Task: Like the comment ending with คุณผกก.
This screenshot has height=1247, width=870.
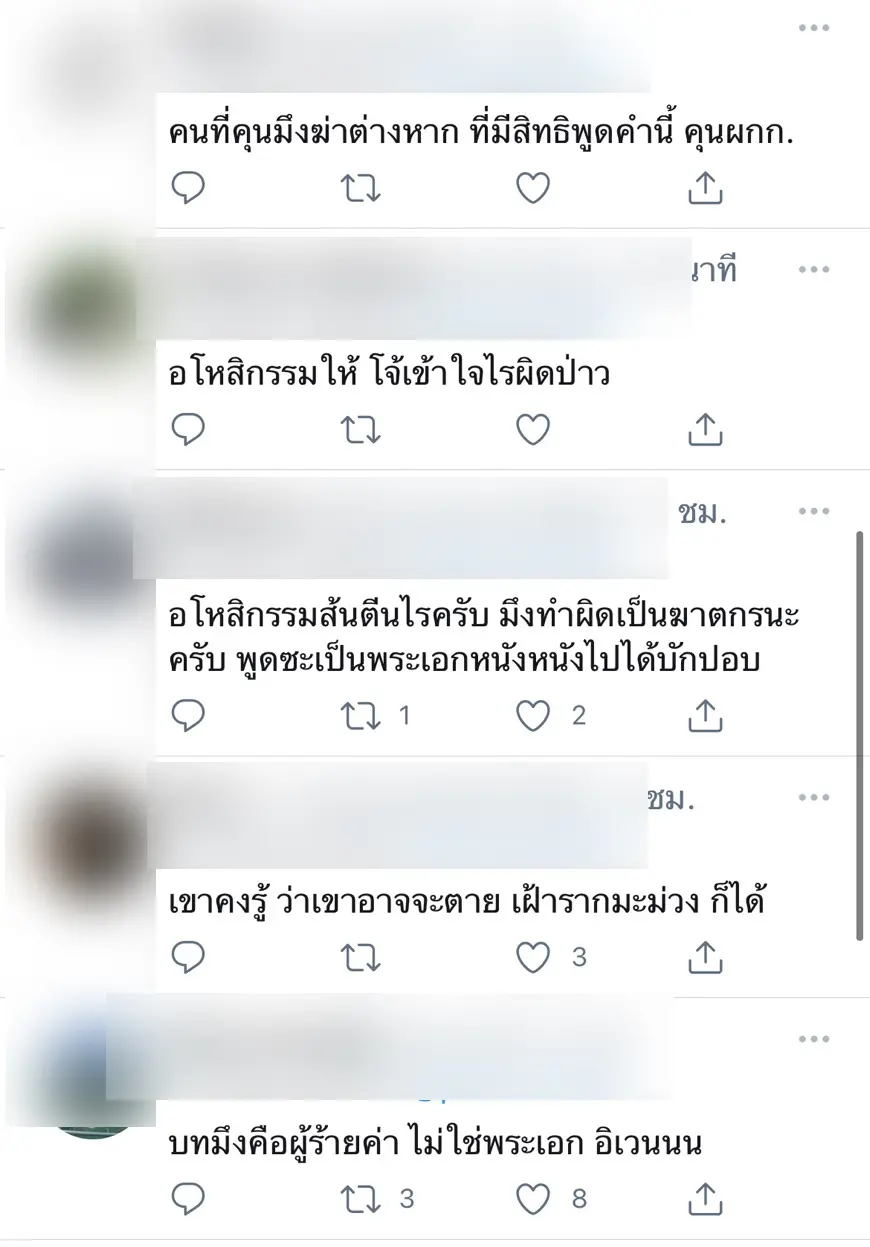Action: point(533,188)
